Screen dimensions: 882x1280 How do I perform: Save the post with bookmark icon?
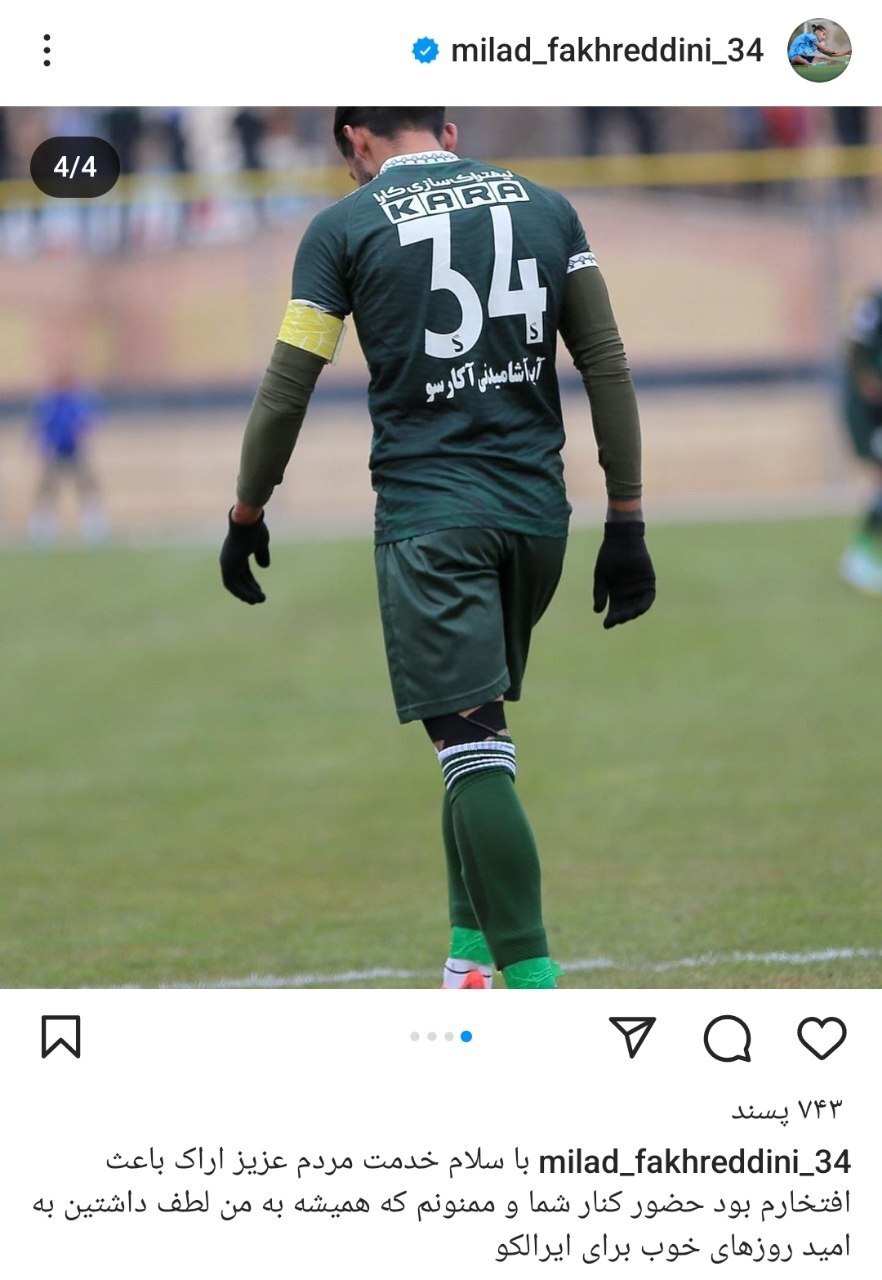point(61,1037)
